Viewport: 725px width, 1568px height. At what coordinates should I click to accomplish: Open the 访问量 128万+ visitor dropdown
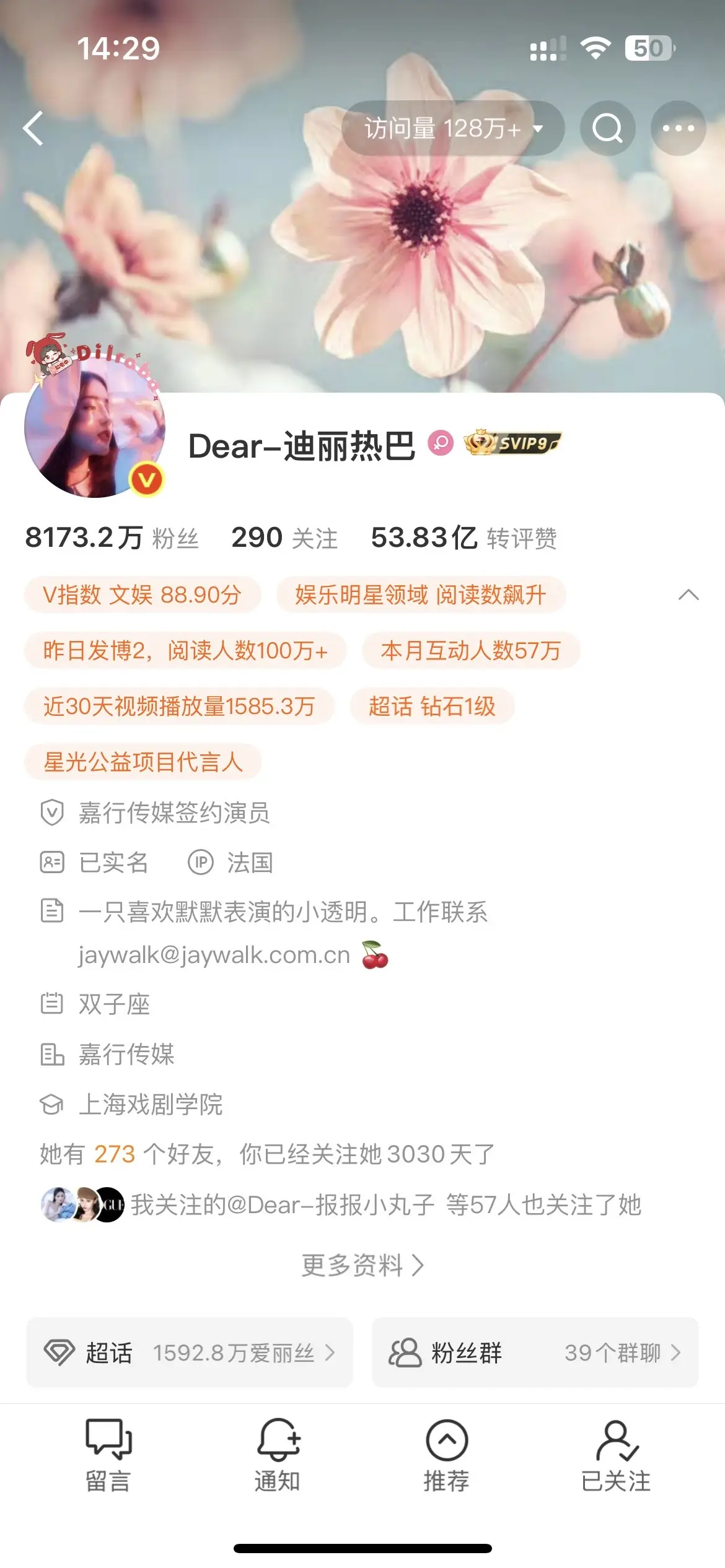pos(452,128)
